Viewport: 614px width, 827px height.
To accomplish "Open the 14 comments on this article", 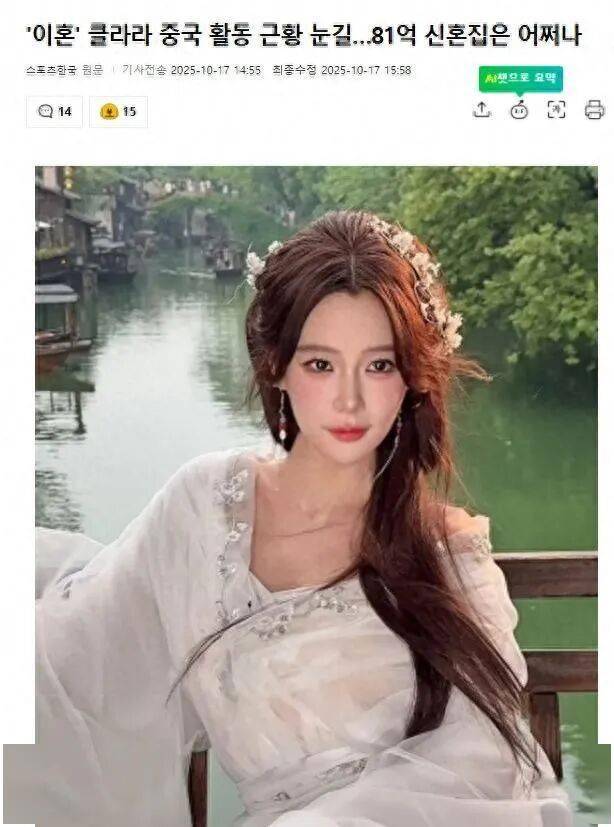I will tap(54, 111).
